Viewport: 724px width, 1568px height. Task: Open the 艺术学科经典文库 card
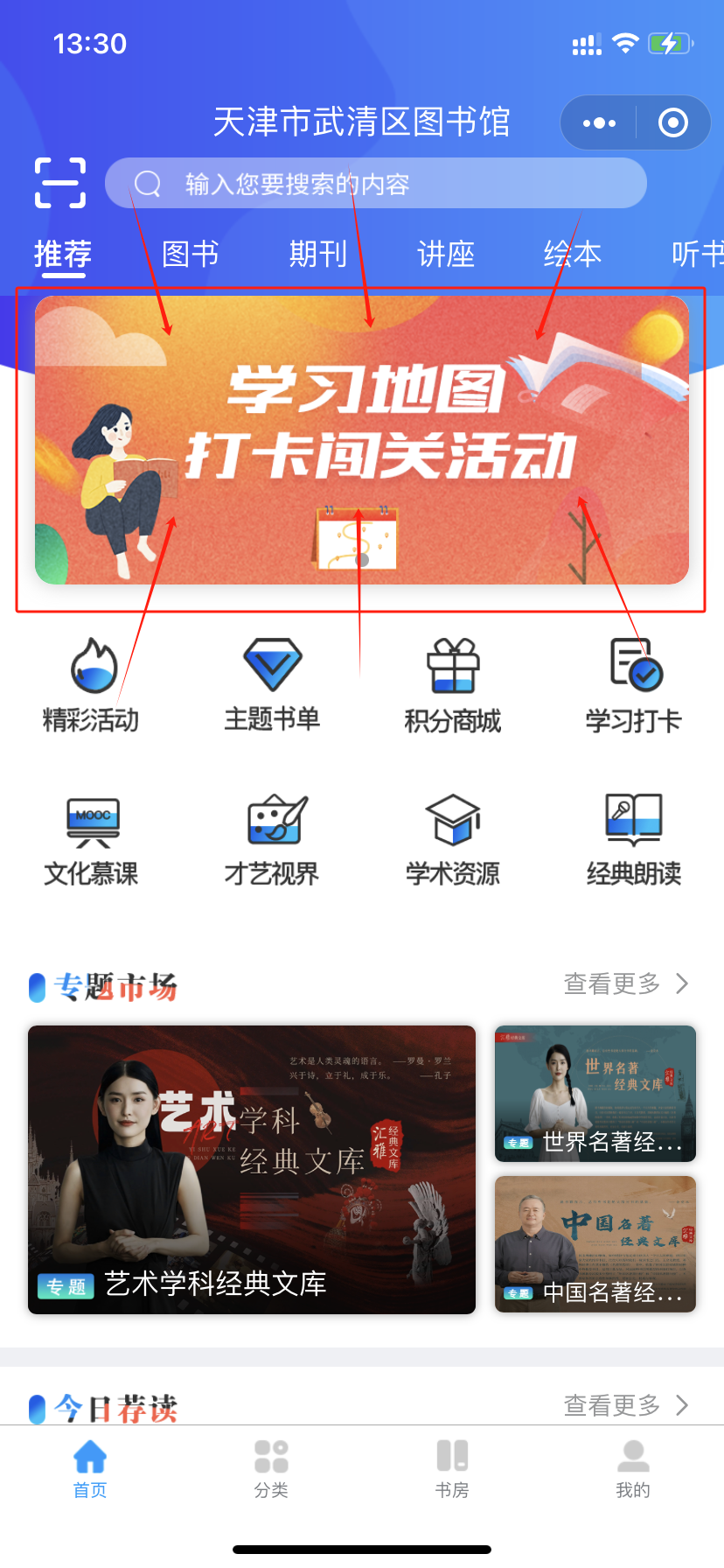point(252,1169)
